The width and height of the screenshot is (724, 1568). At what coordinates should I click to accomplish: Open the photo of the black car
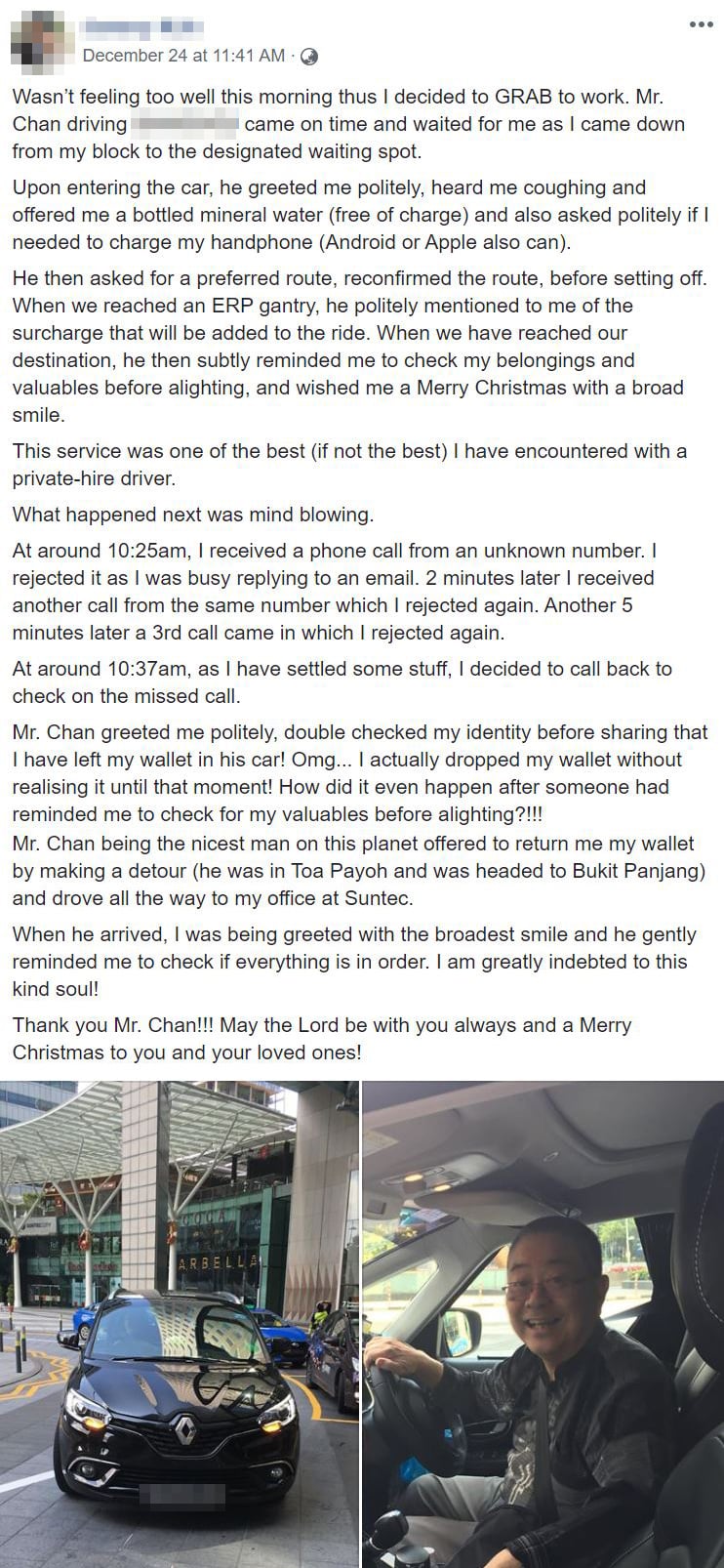point(180,1323)
